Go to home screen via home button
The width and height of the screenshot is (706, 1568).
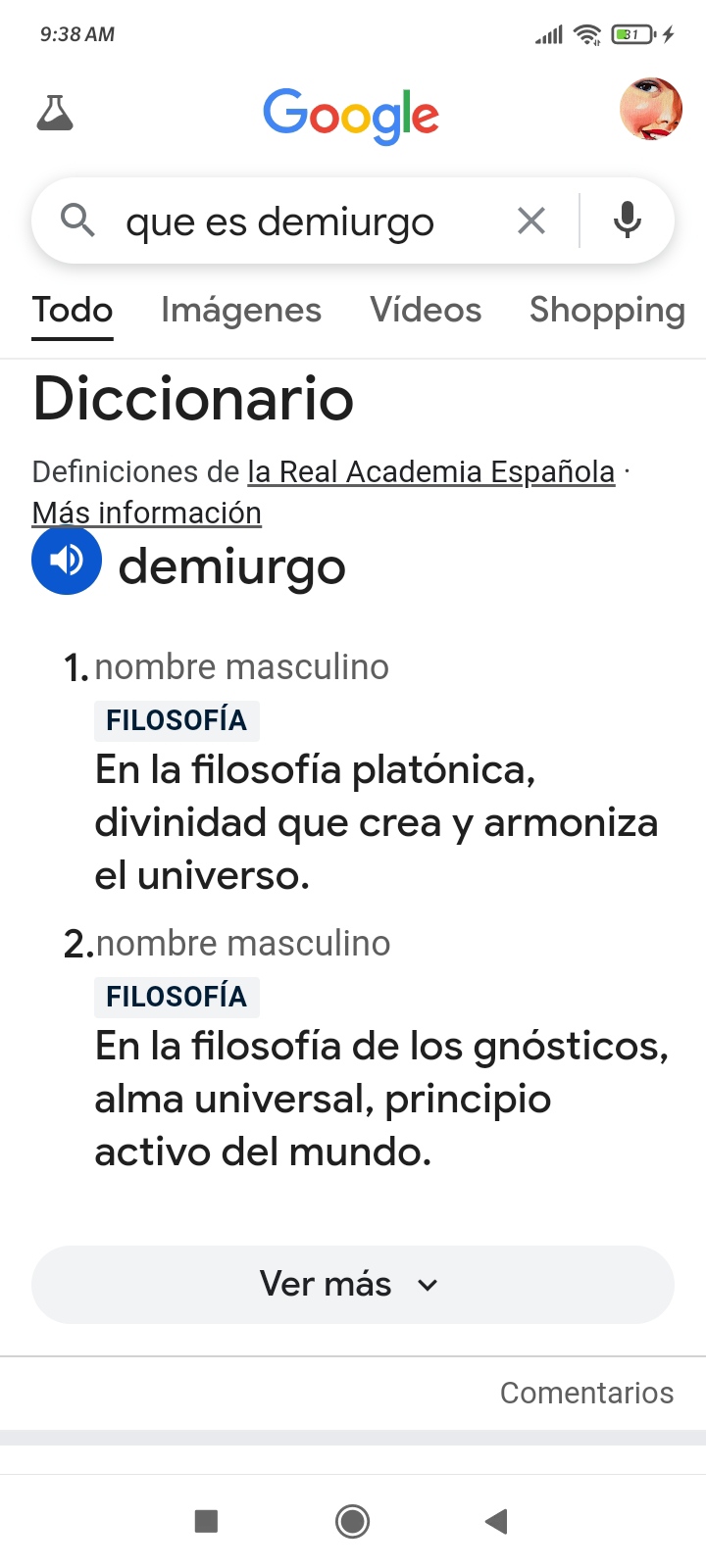(353, 1521)
